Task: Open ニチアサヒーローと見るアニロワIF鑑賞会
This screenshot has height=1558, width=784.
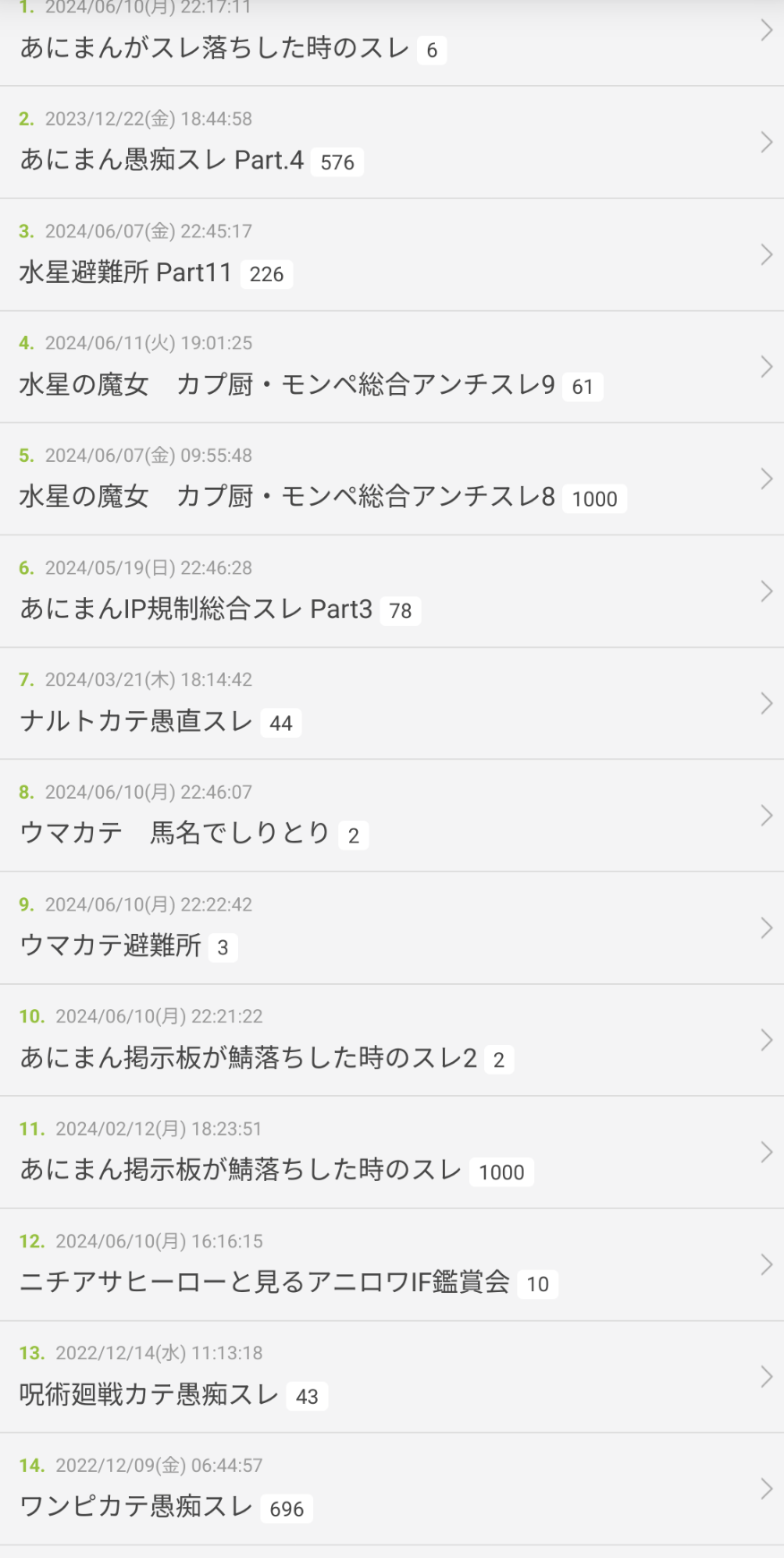Action: pyautogui.click(x=265, y=1282)
